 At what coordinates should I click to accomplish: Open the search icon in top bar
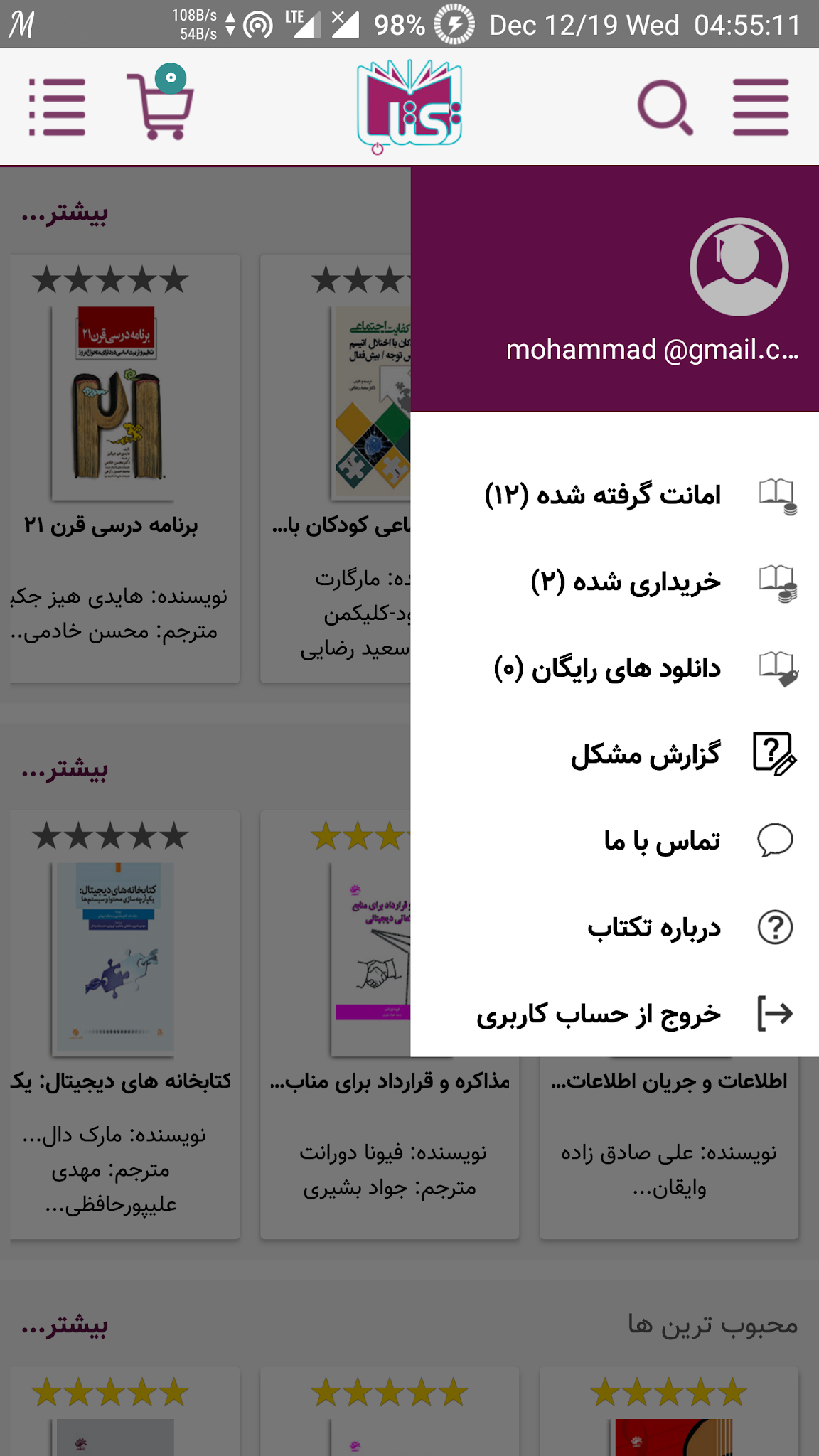pyautogui.click(x=665, y=107)
